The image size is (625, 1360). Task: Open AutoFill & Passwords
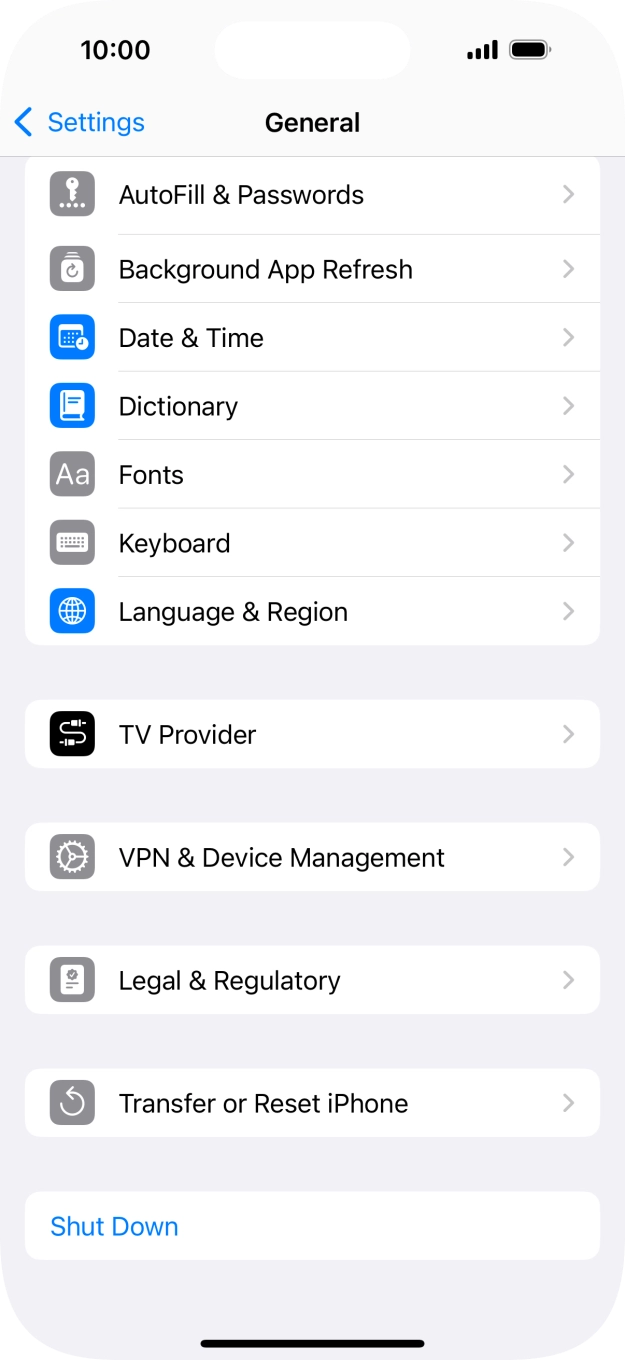(312, 195)
